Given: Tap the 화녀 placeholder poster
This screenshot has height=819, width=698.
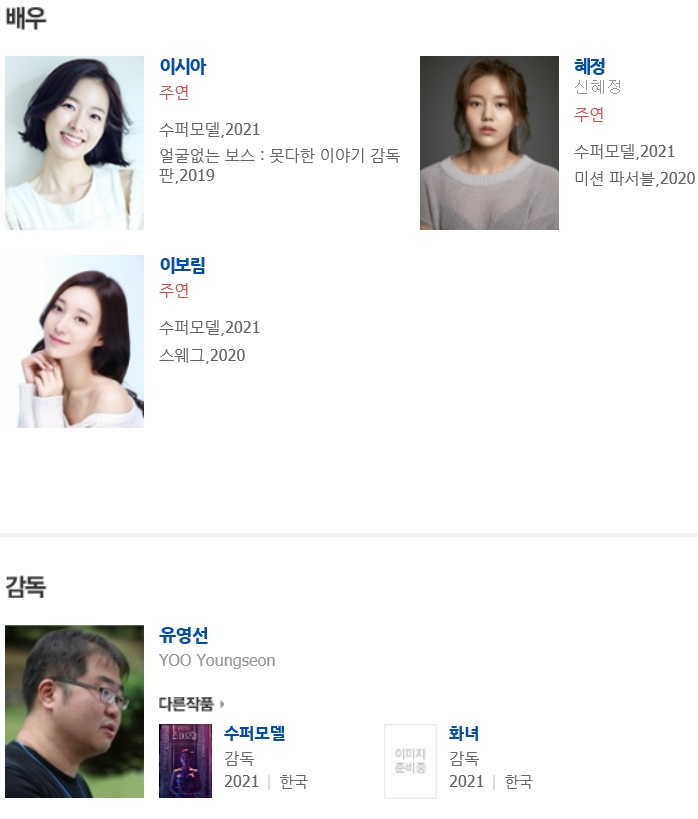Looking at the screenshot, I should [411, 761].
